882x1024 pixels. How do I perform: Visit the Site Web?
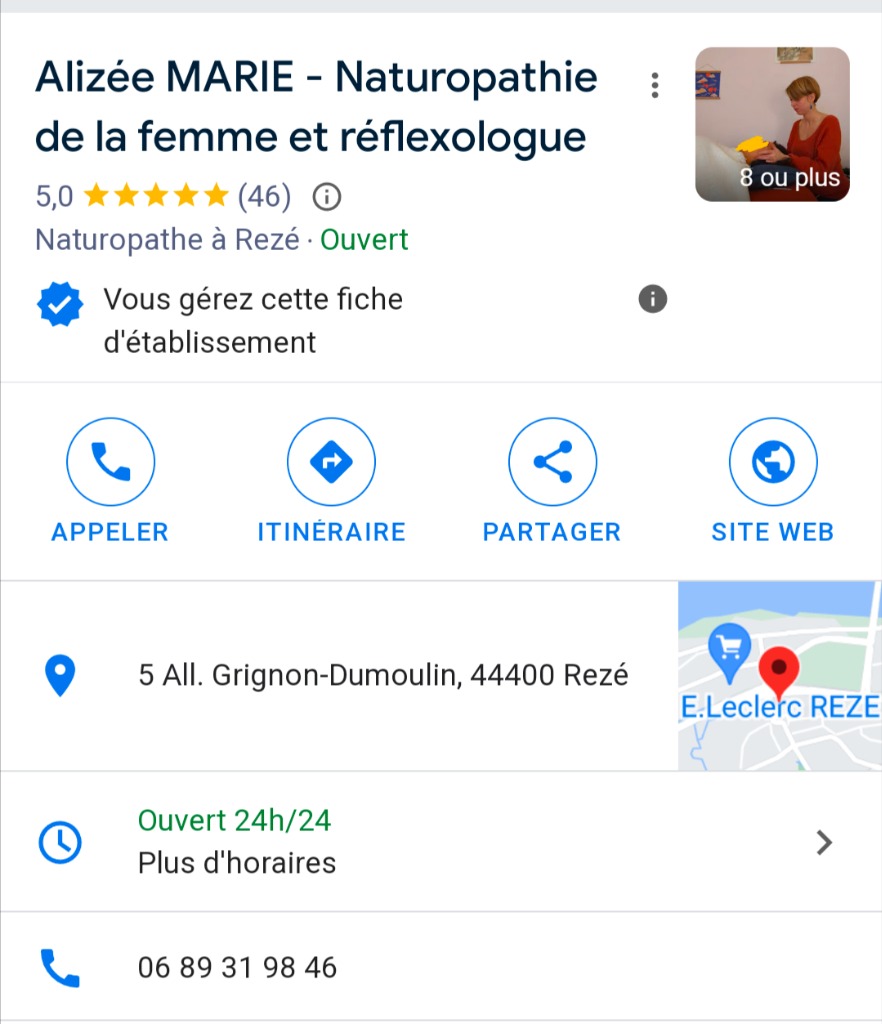(773, 462)
